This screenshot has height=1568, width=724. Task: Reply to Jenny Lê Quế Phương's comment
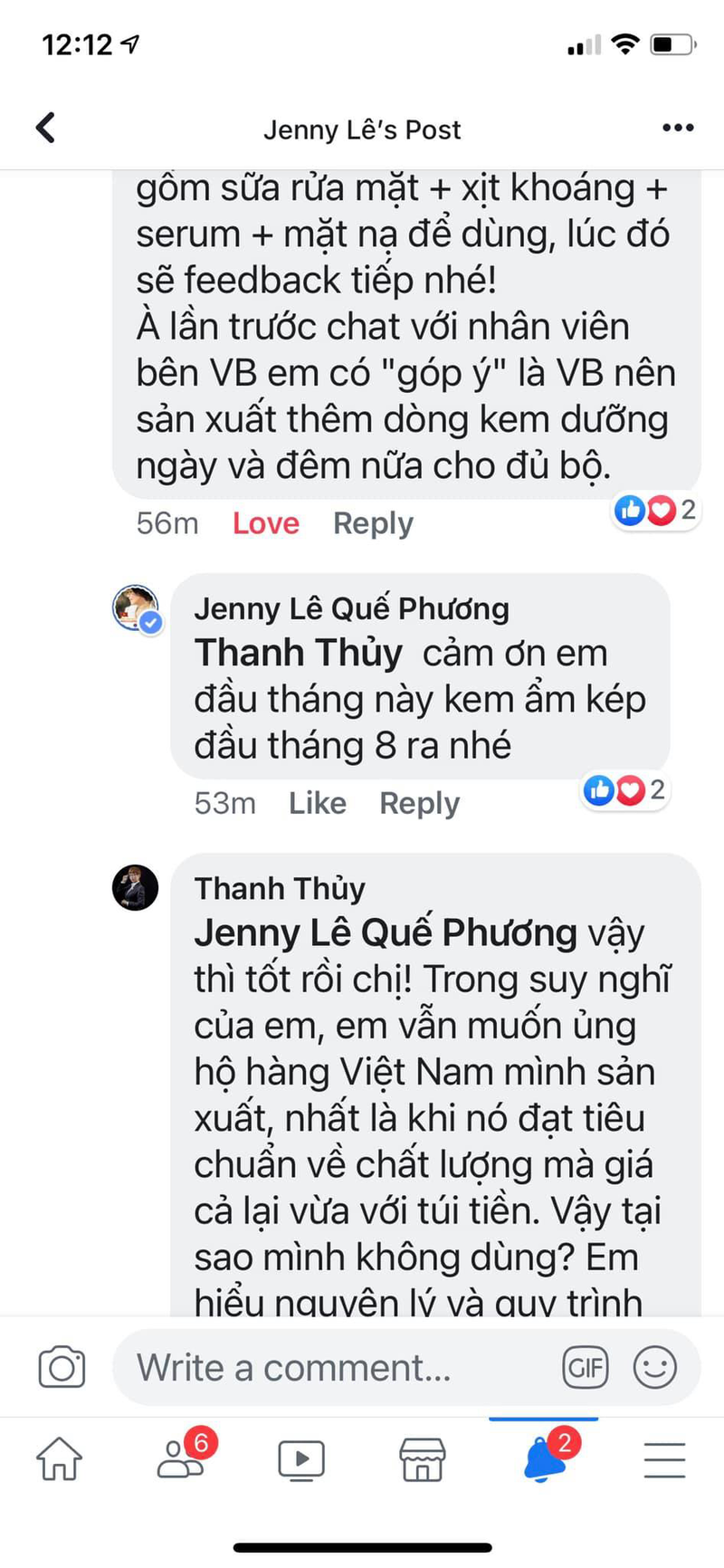click(x=419, y=803)
